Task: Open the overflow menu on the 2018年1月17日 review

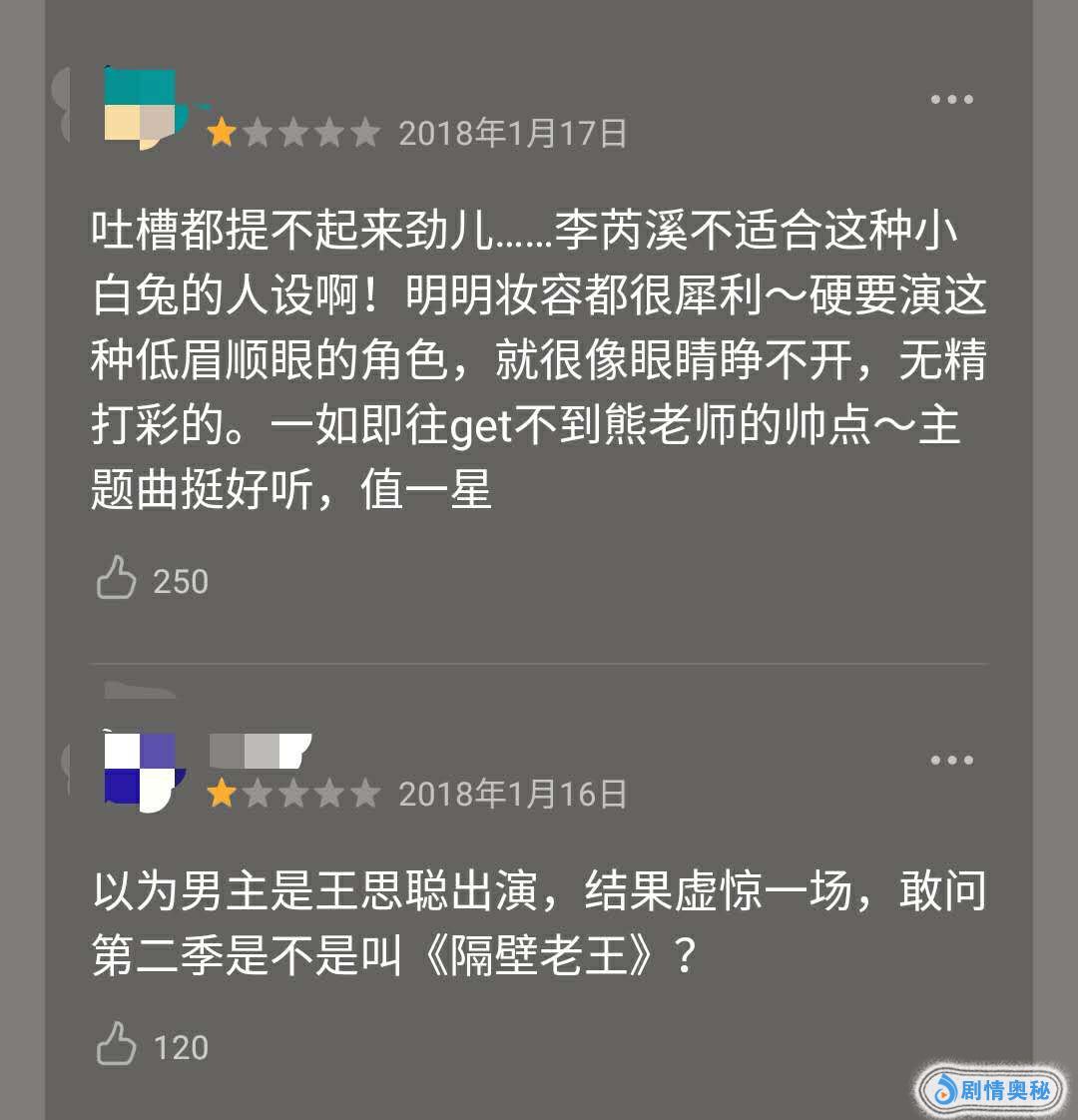Action: click(950, 99)
